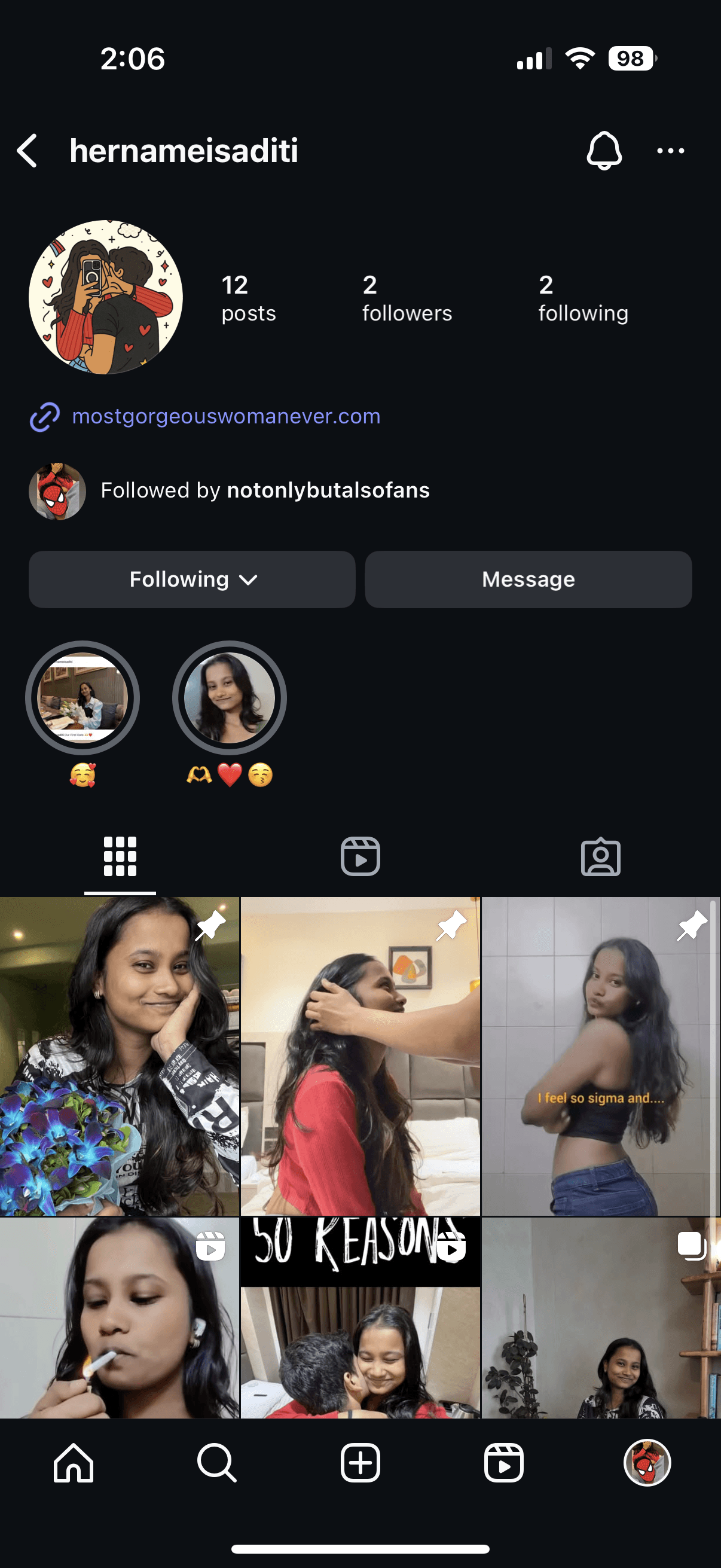Switch to the tagged photos tab
The image size is (721, 1568).
[600, 856]
